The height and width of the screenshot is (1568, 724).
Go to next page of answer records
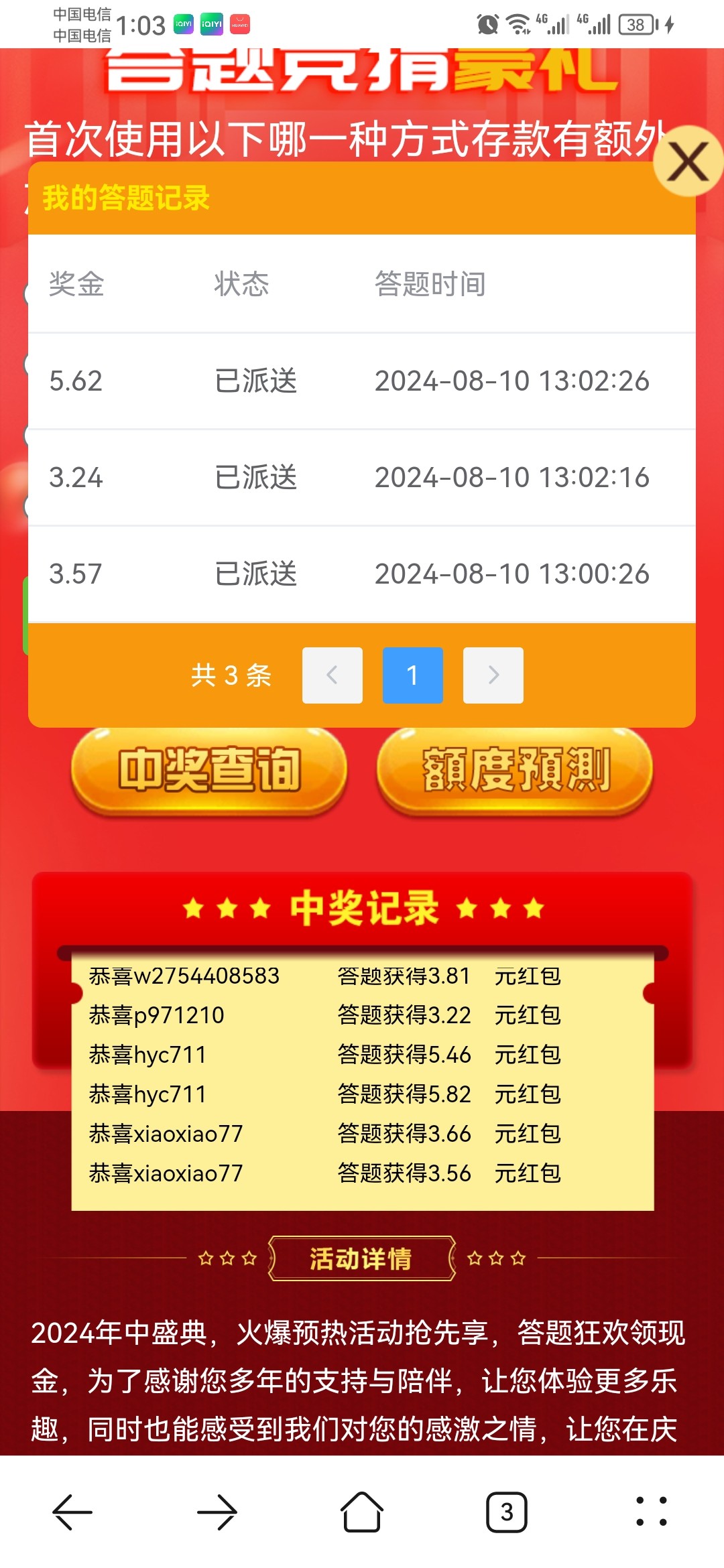(x=493, y=675)
